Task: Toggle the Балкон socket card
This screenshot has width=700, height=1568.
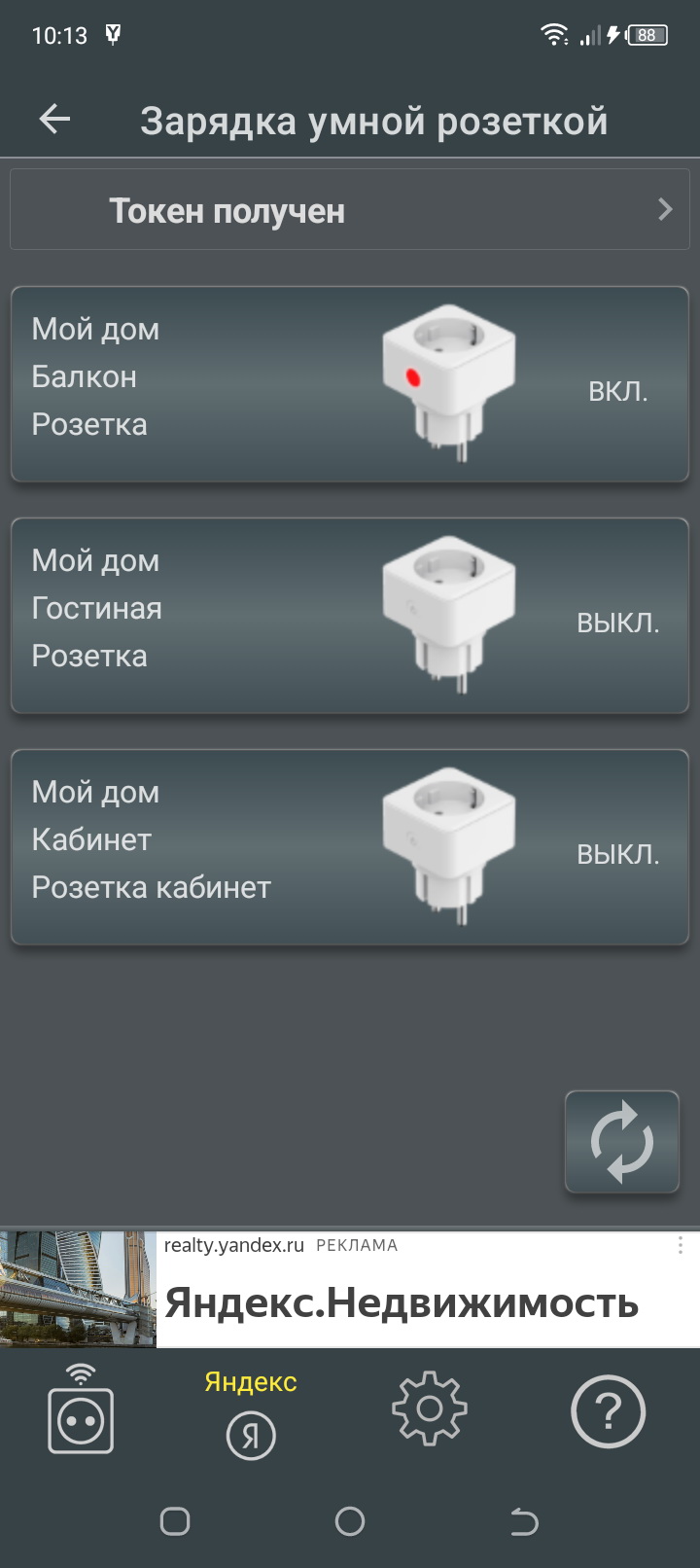Action: (x=350, y=383)
